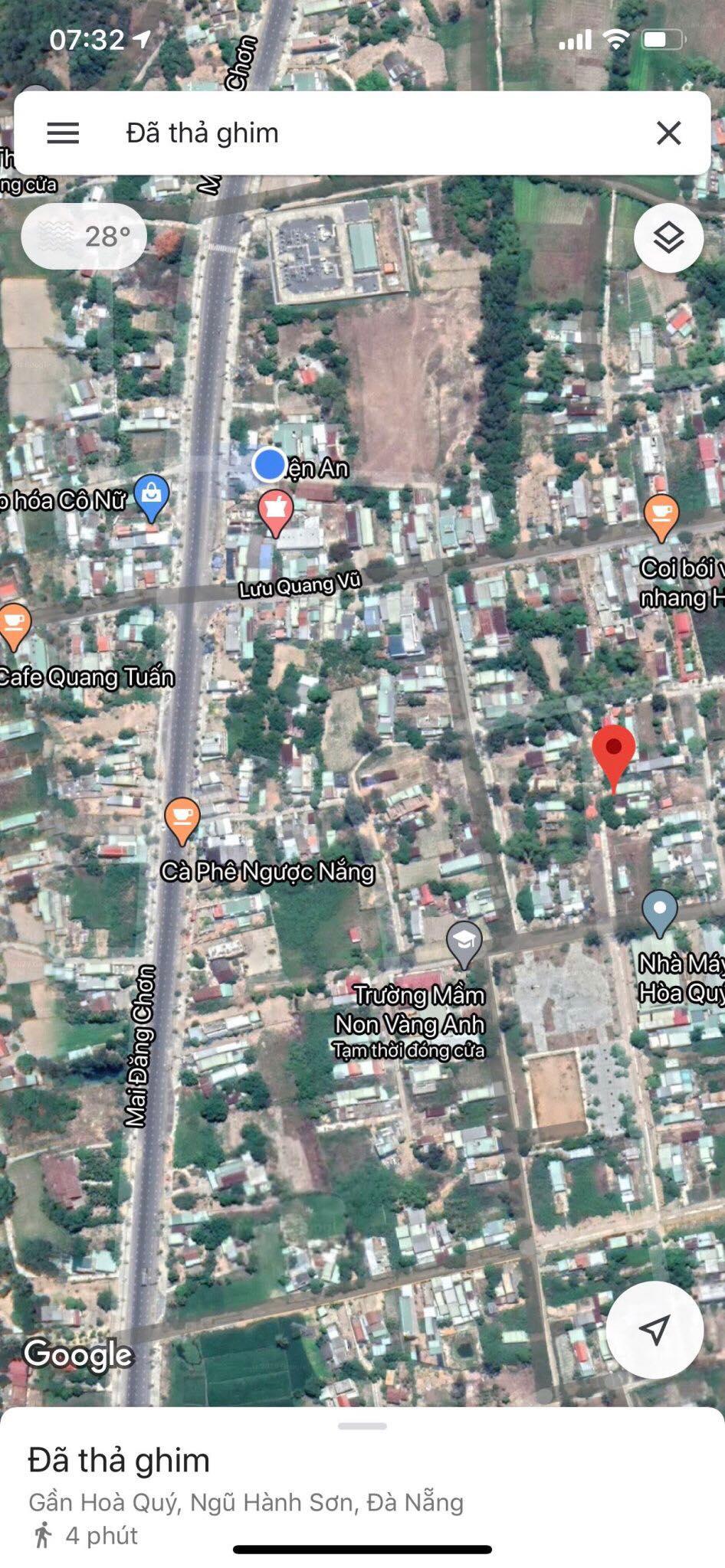Image resolution: width=725 pixels, height=1568 pixels.
Task: Select the Cà Phê Ngược Nắng marker
Action: click(x=182, y=820)
